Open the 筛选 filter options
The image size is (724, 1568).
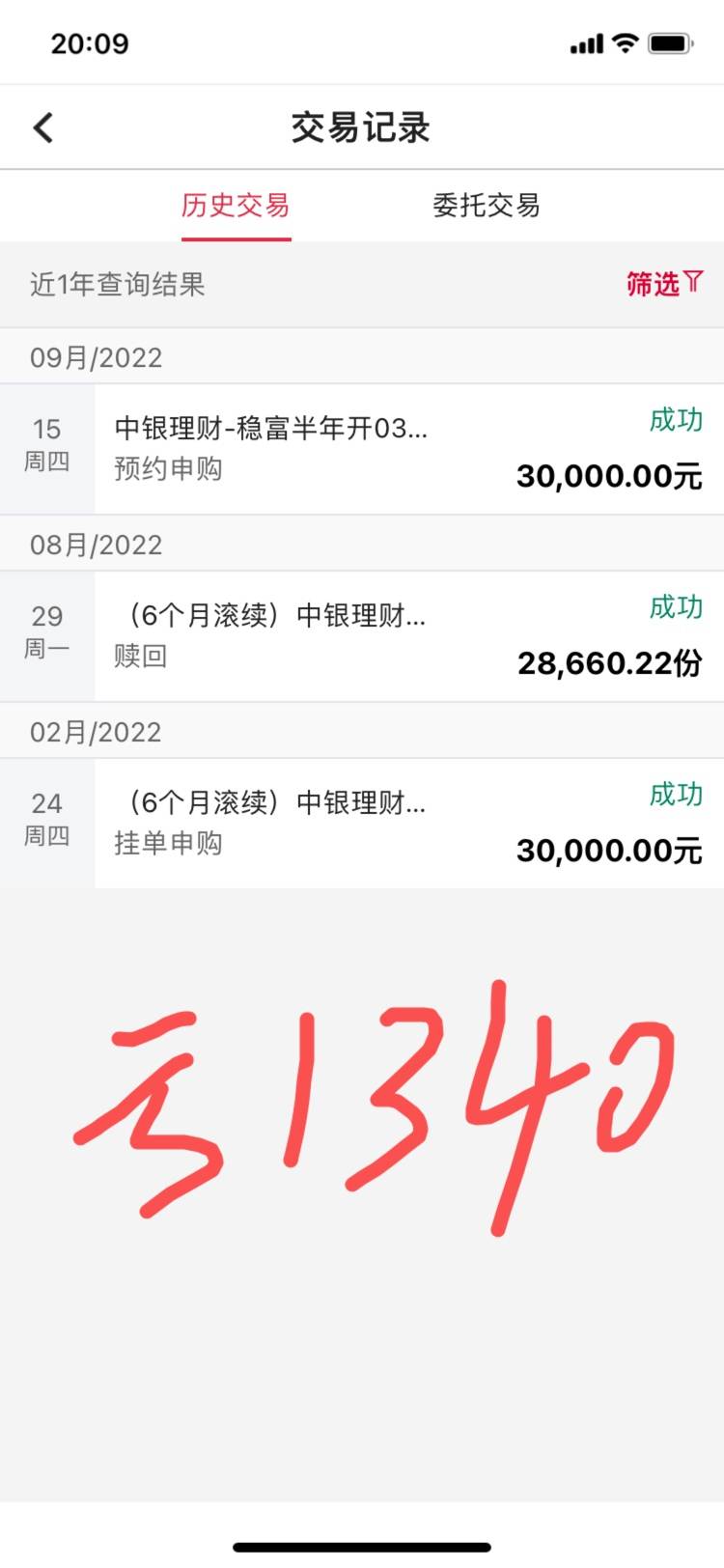click(664, 284)
